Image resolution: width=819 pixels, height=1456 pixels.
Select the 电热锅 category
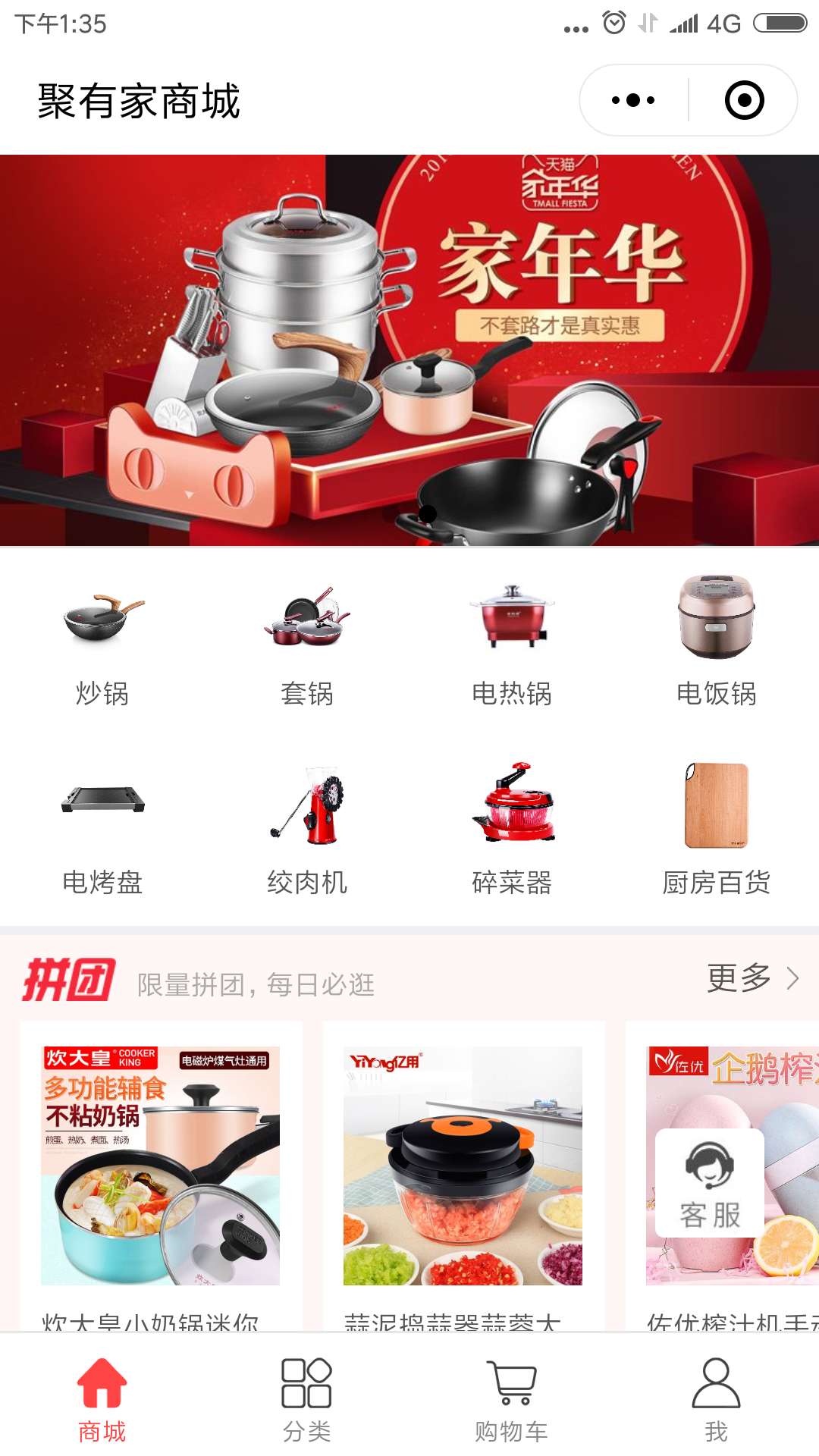(512, 643)
